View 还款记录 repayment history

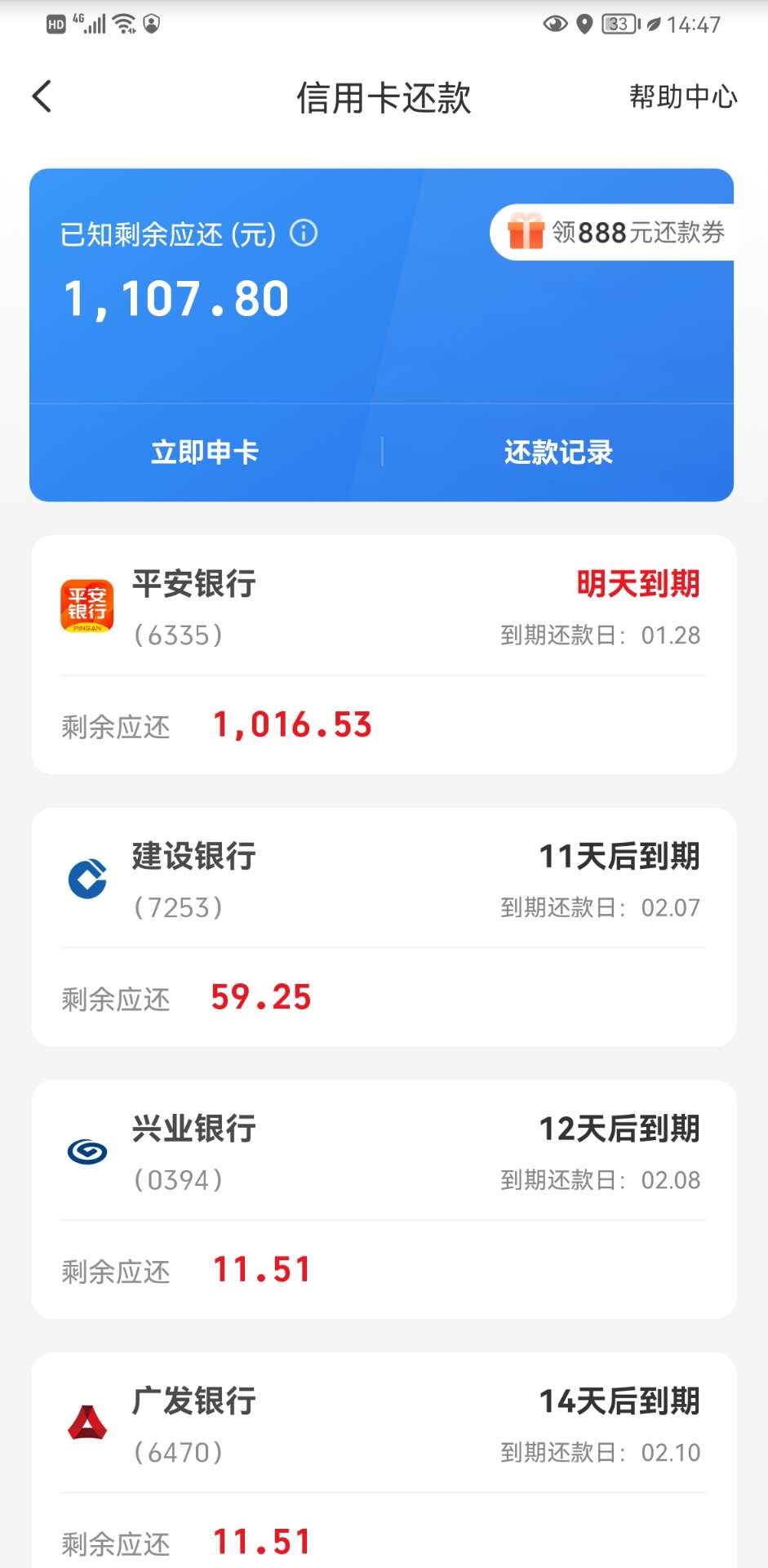pos(558,452)
